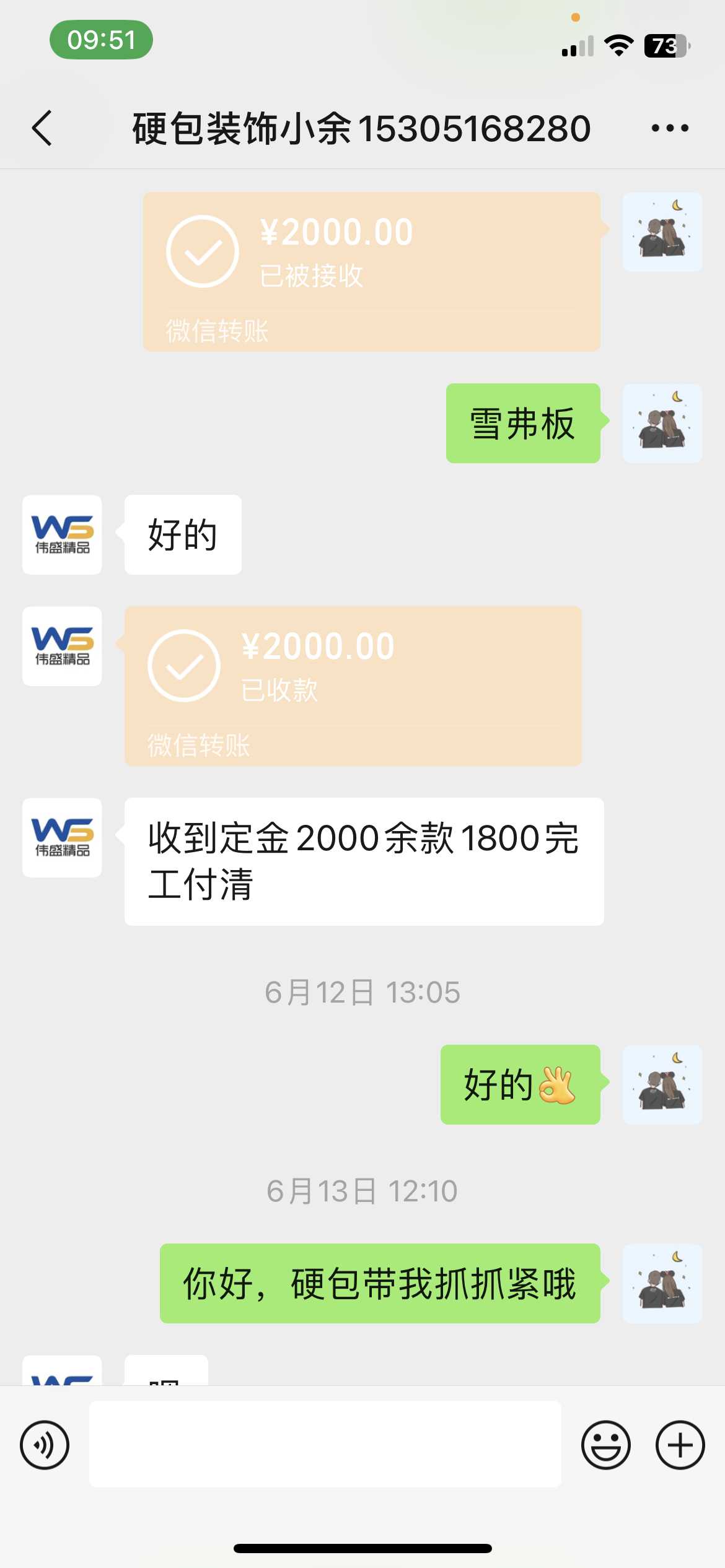View contact avatar beside 好的 message
725x1568 pixels.
pos(62,534)
